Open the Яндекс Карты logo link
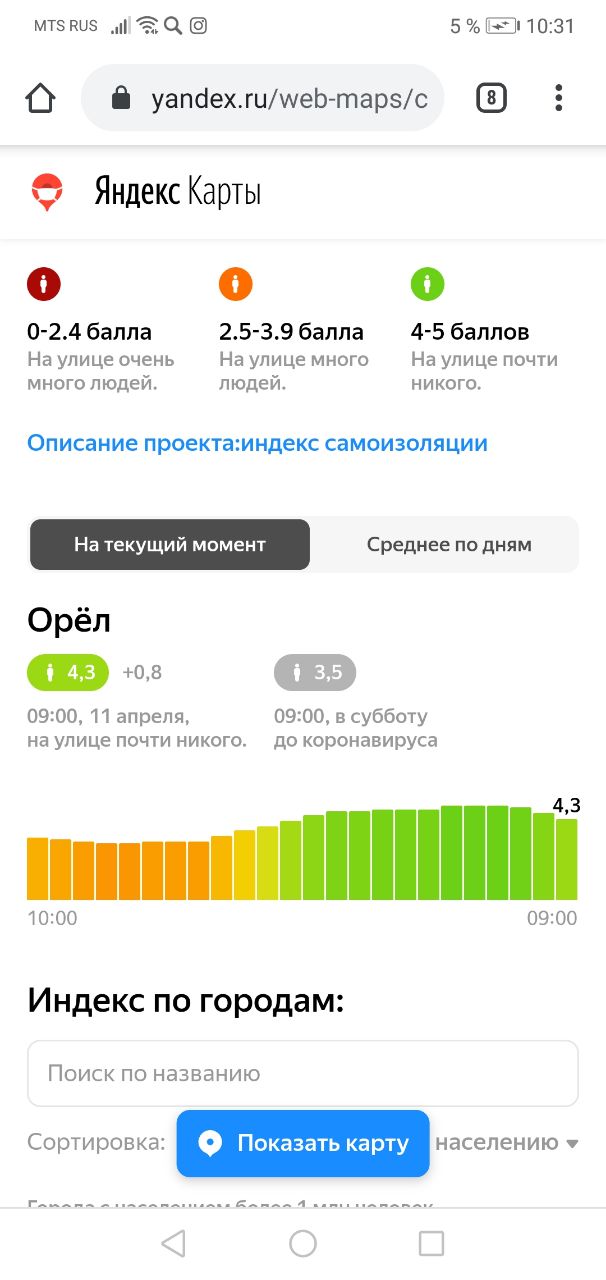 [x=146, y=192]
